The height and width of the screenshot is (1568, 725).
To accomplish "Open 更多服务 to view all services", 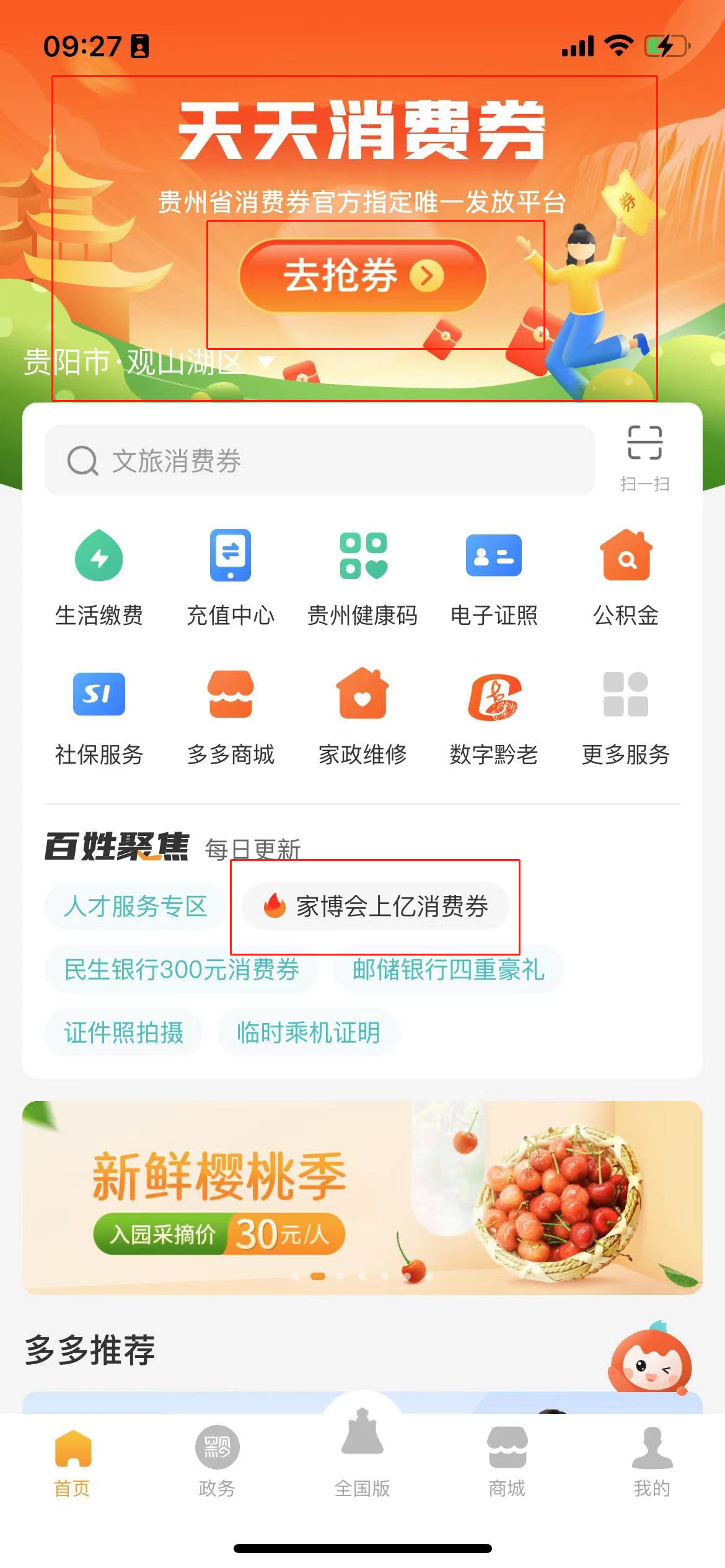I will pyautogui.click(x=626, y=716).
